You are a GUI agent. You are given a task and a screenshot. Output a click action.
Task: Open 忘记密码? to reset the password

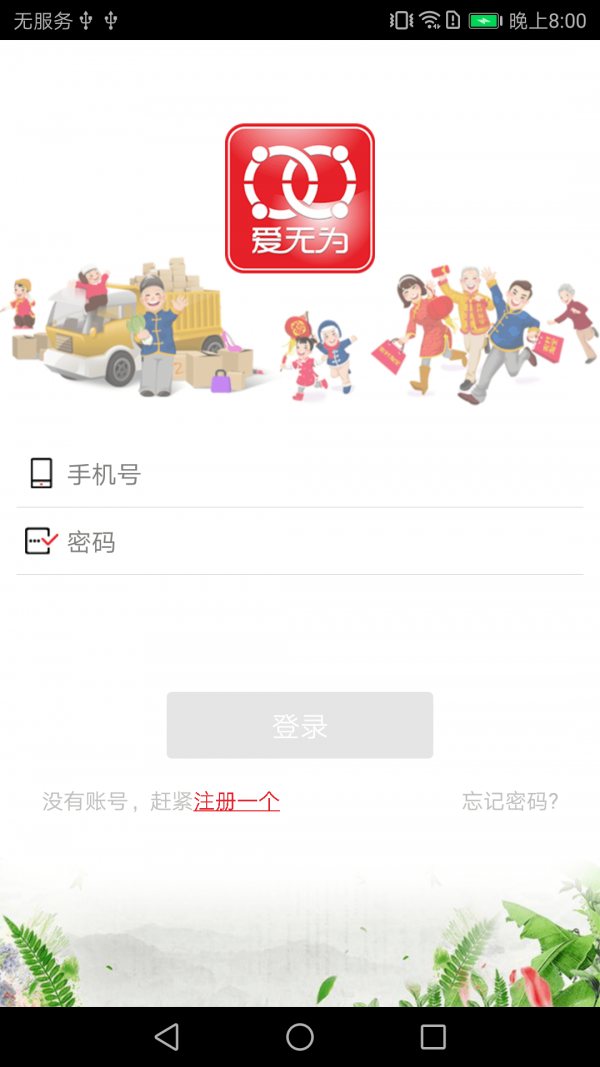pos(510,801)
